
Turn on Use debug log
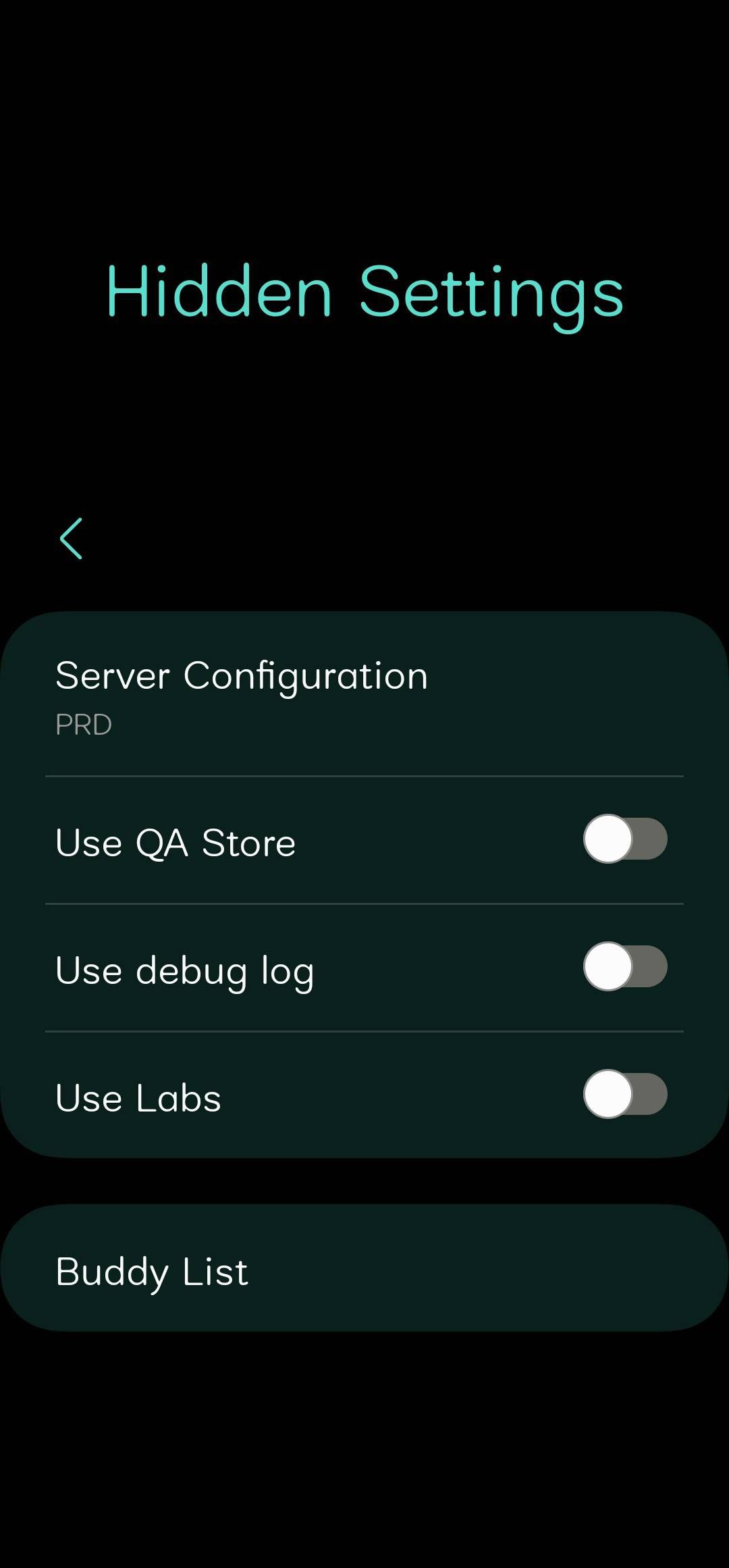point(625,966)
